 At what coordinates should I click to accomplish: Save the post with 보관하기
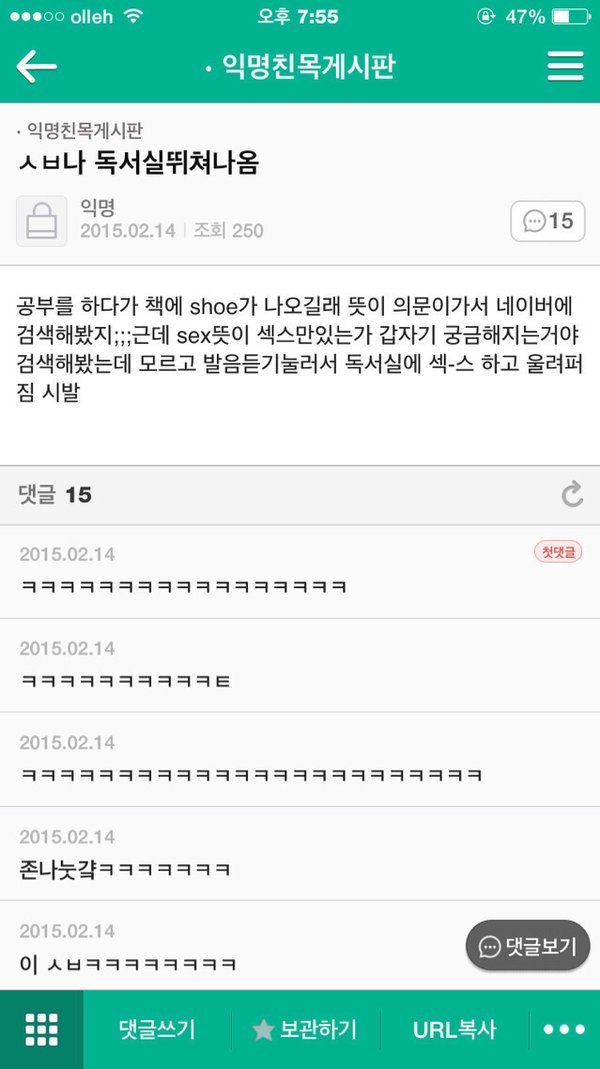point(304,1030)
